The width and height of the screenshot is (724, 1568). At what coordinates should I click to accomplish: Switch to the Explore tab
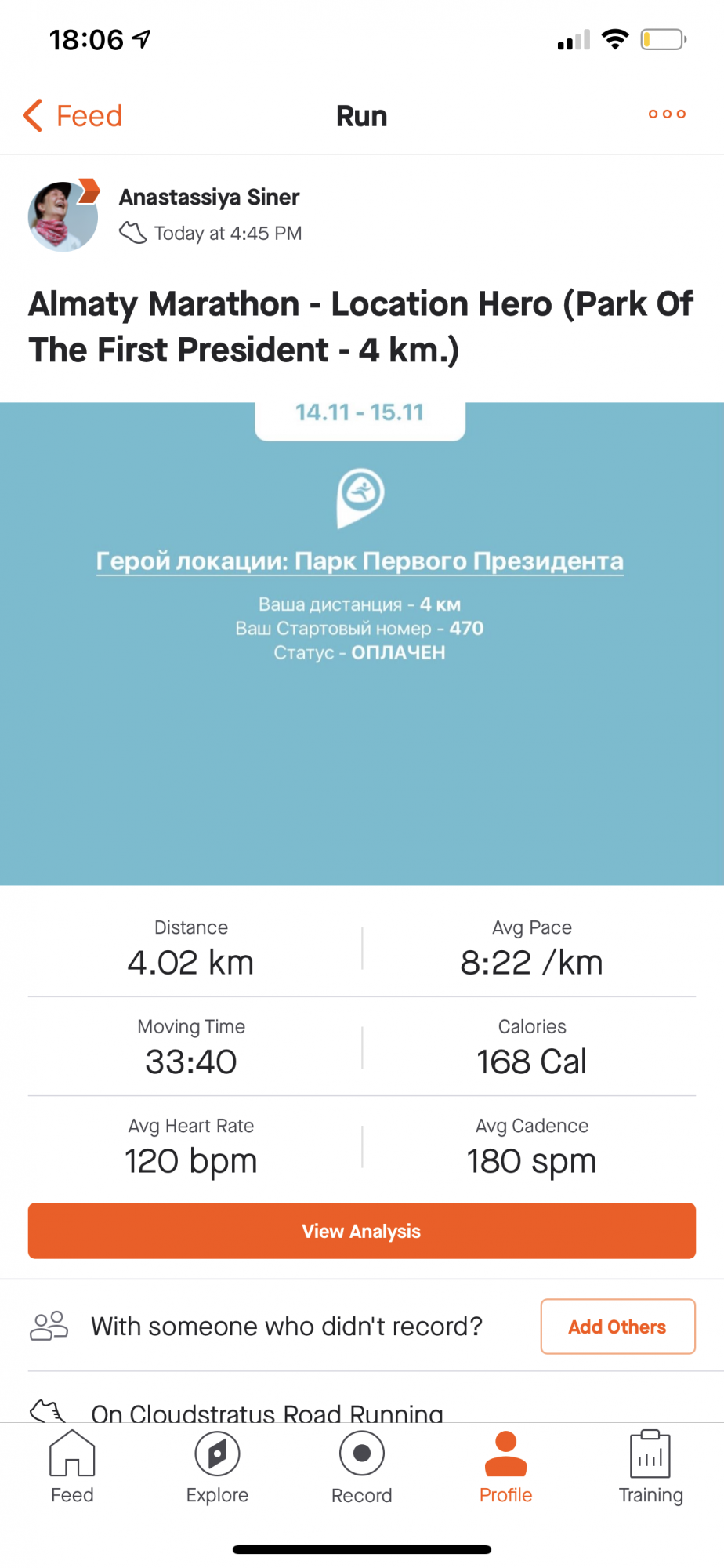point(217,1466)
